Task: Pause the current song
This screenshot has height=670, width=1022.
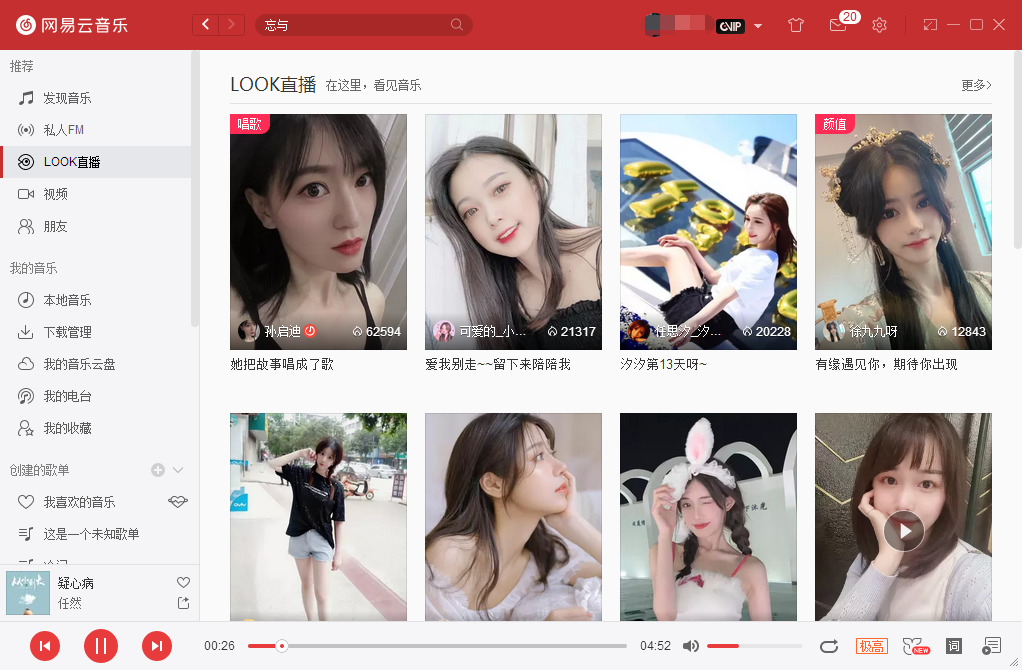Action: [x=101, y=646]
